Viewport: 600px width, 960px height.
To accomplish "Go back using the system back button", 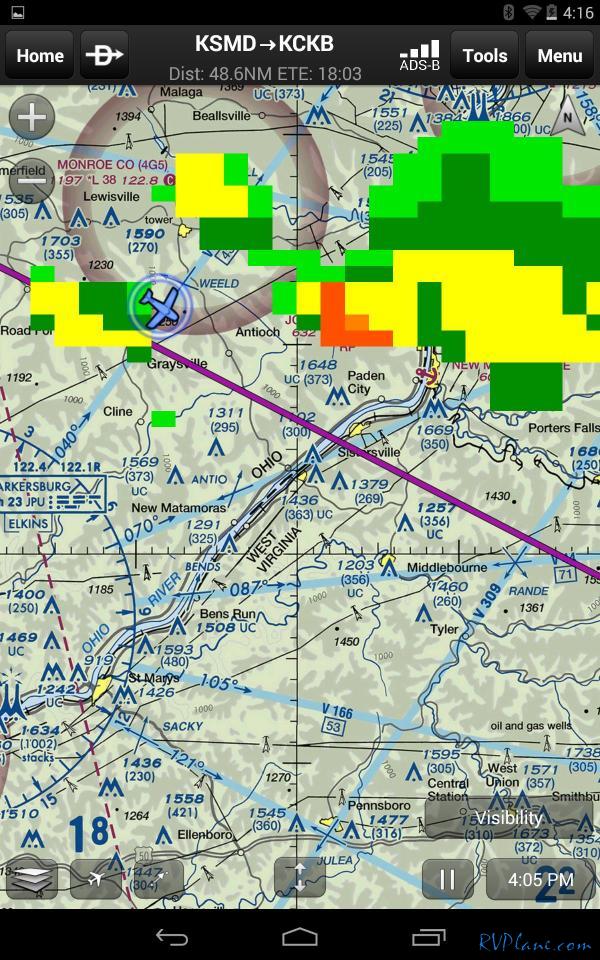I will [x=171, y=937].
